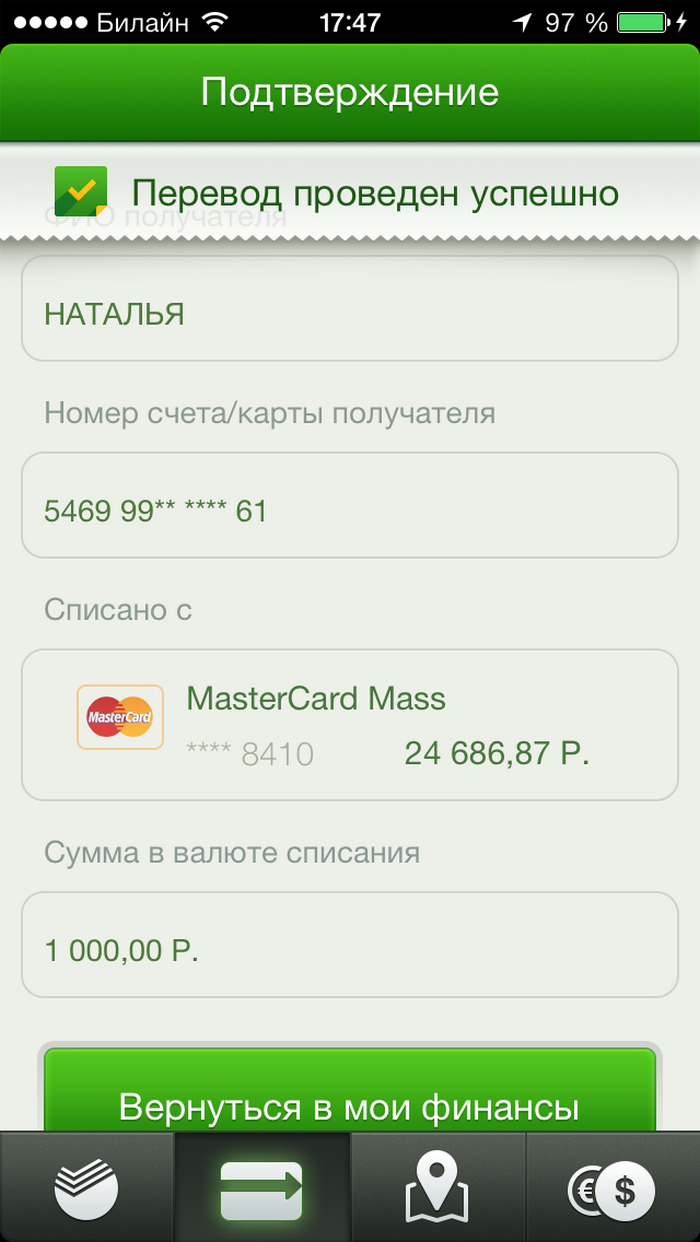Open the Sberbank home tab
The image size is (700, 1242).
pos(87,1187)
